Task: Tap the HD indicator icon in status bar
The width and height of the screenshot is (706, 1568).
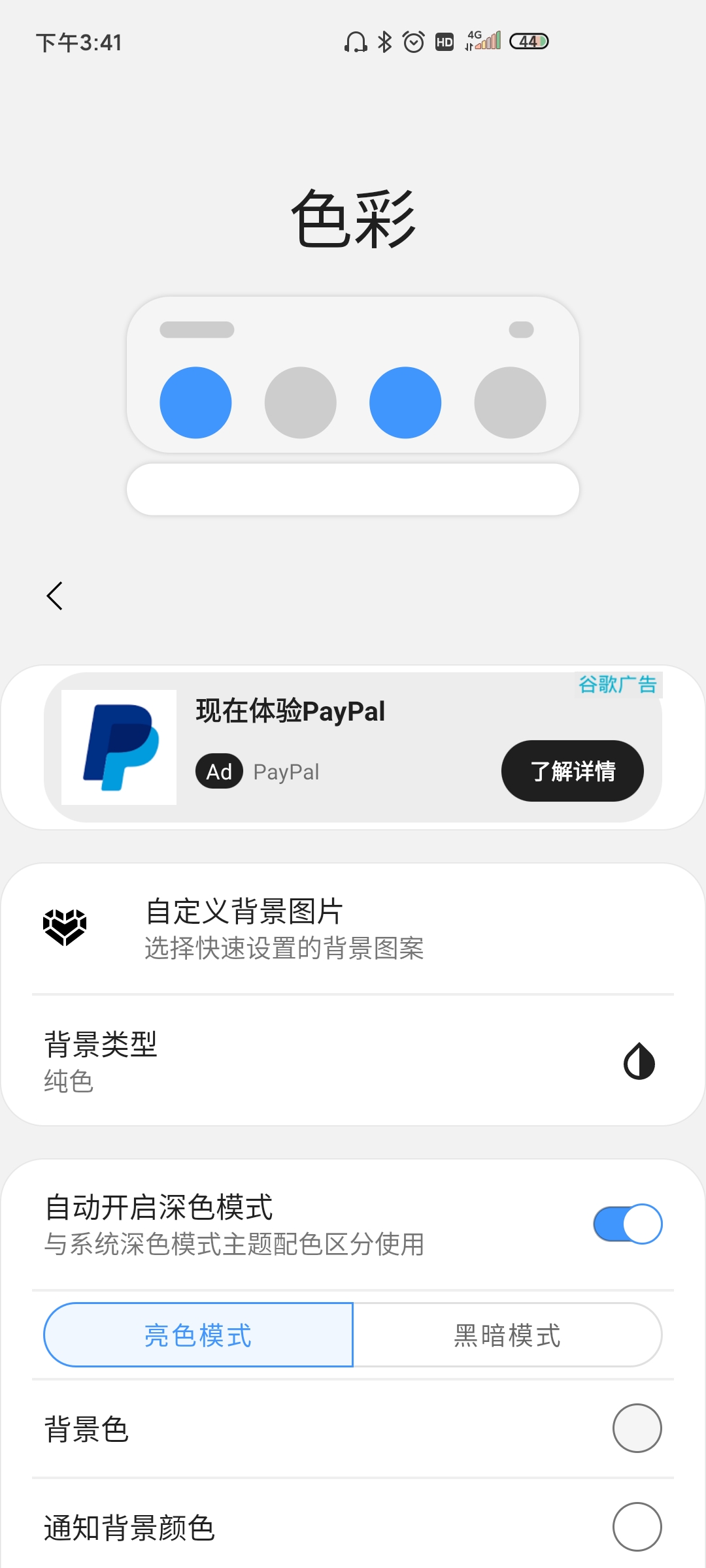Action: point(444,42)
